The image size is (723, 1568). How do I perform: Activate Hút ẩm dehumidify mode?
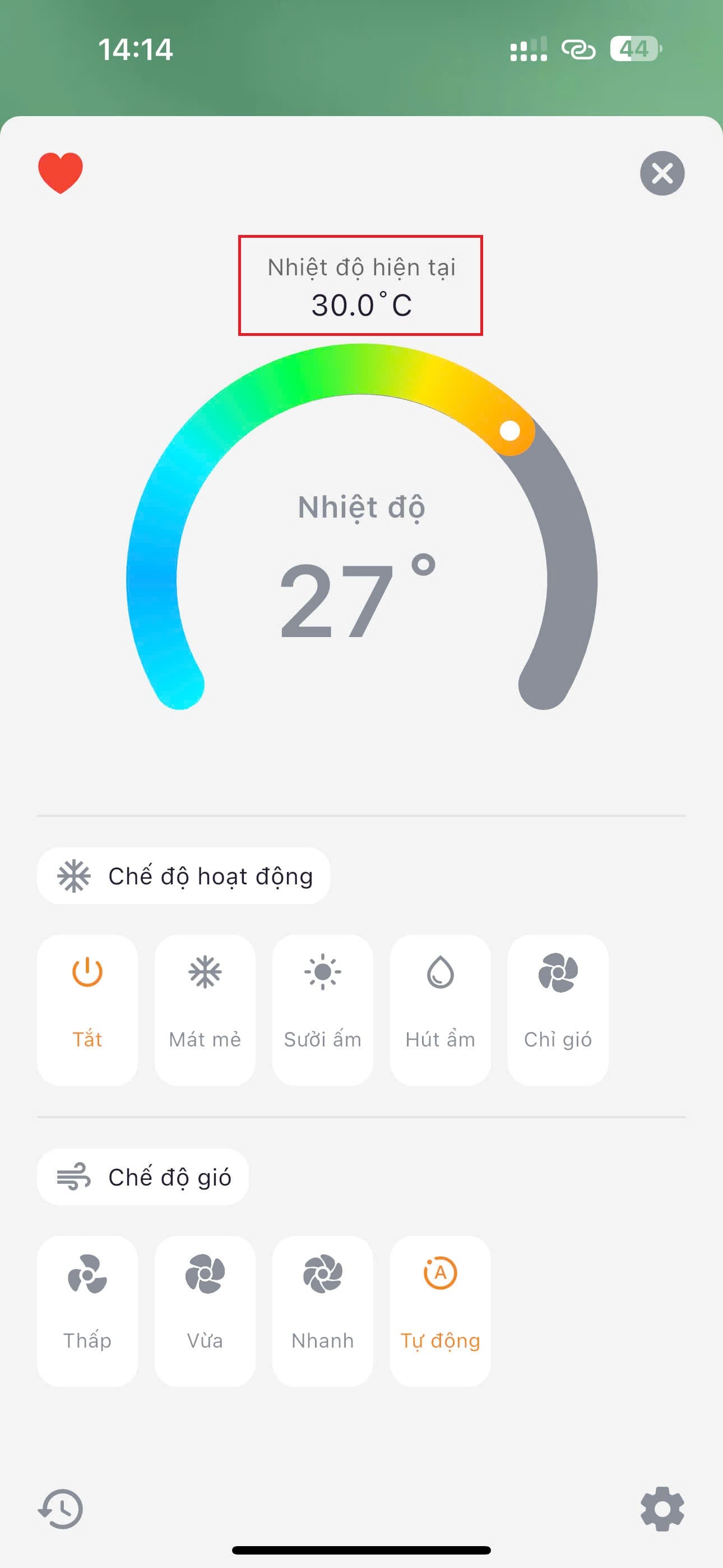pyautogui.click(x=440, y=1009)
